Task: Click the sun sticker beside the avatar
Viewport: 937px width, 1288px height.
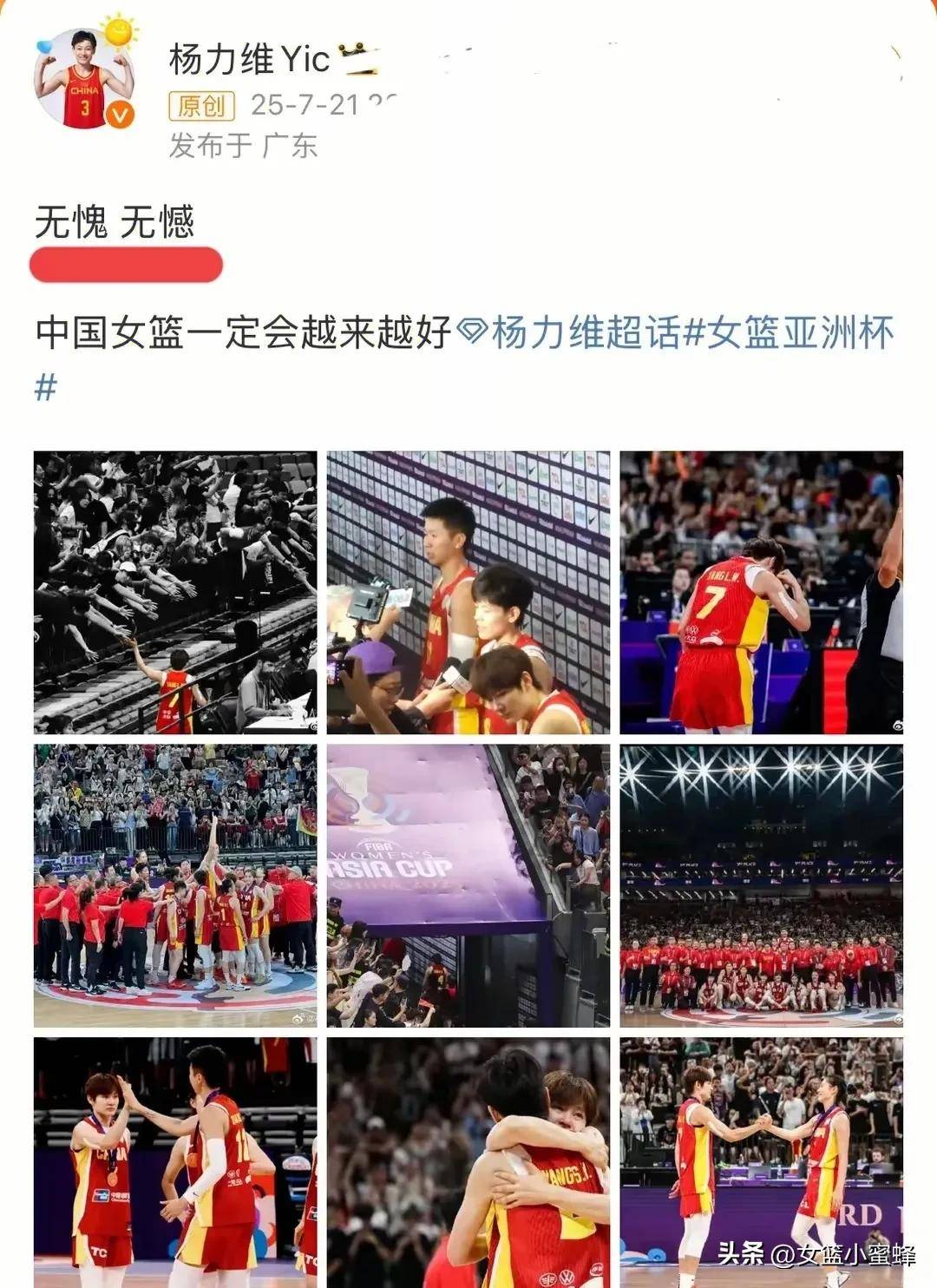Action: pos(117,35)
